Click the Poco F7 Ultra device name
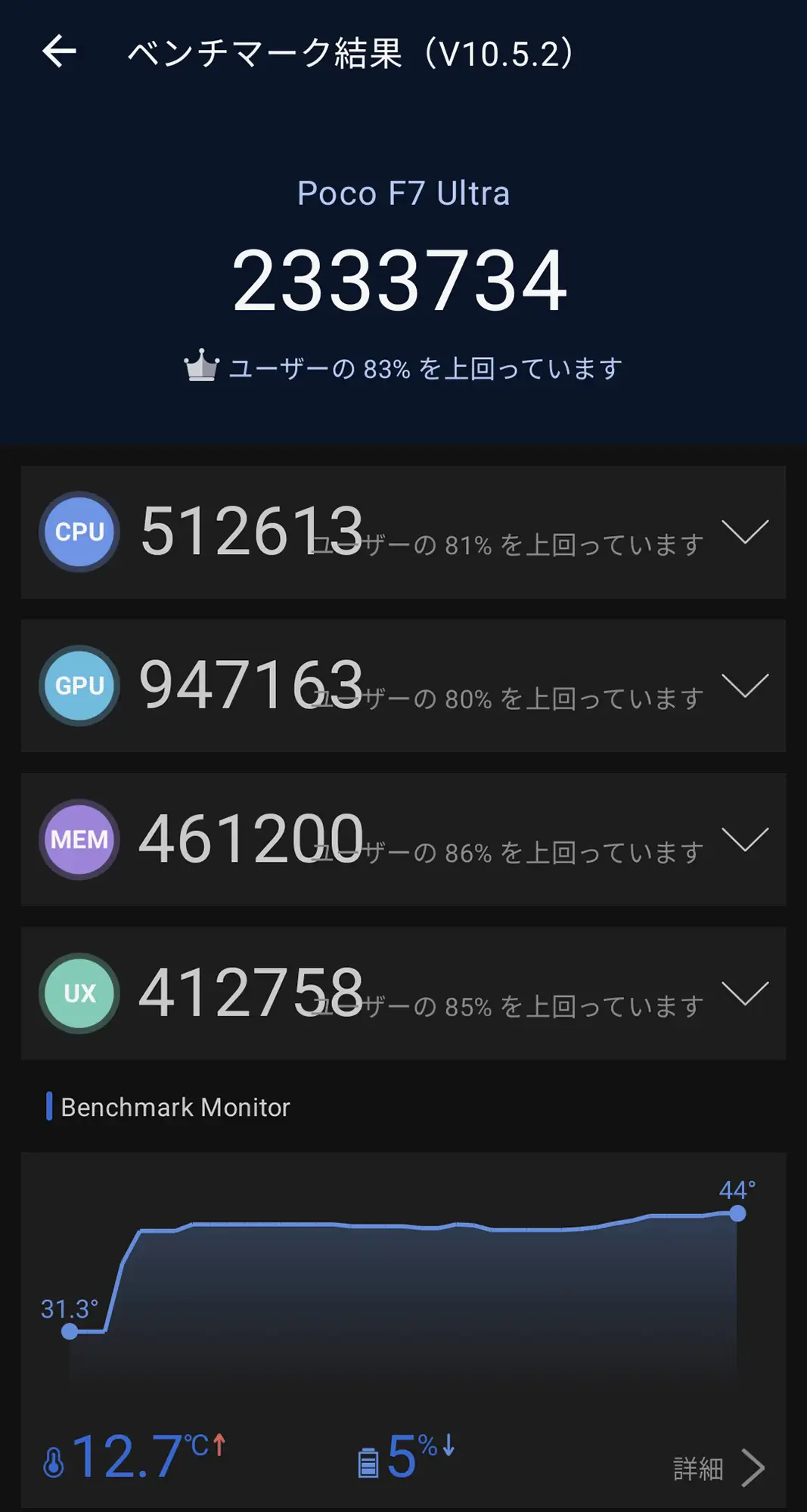807x1512 pixels. [403, 194]
